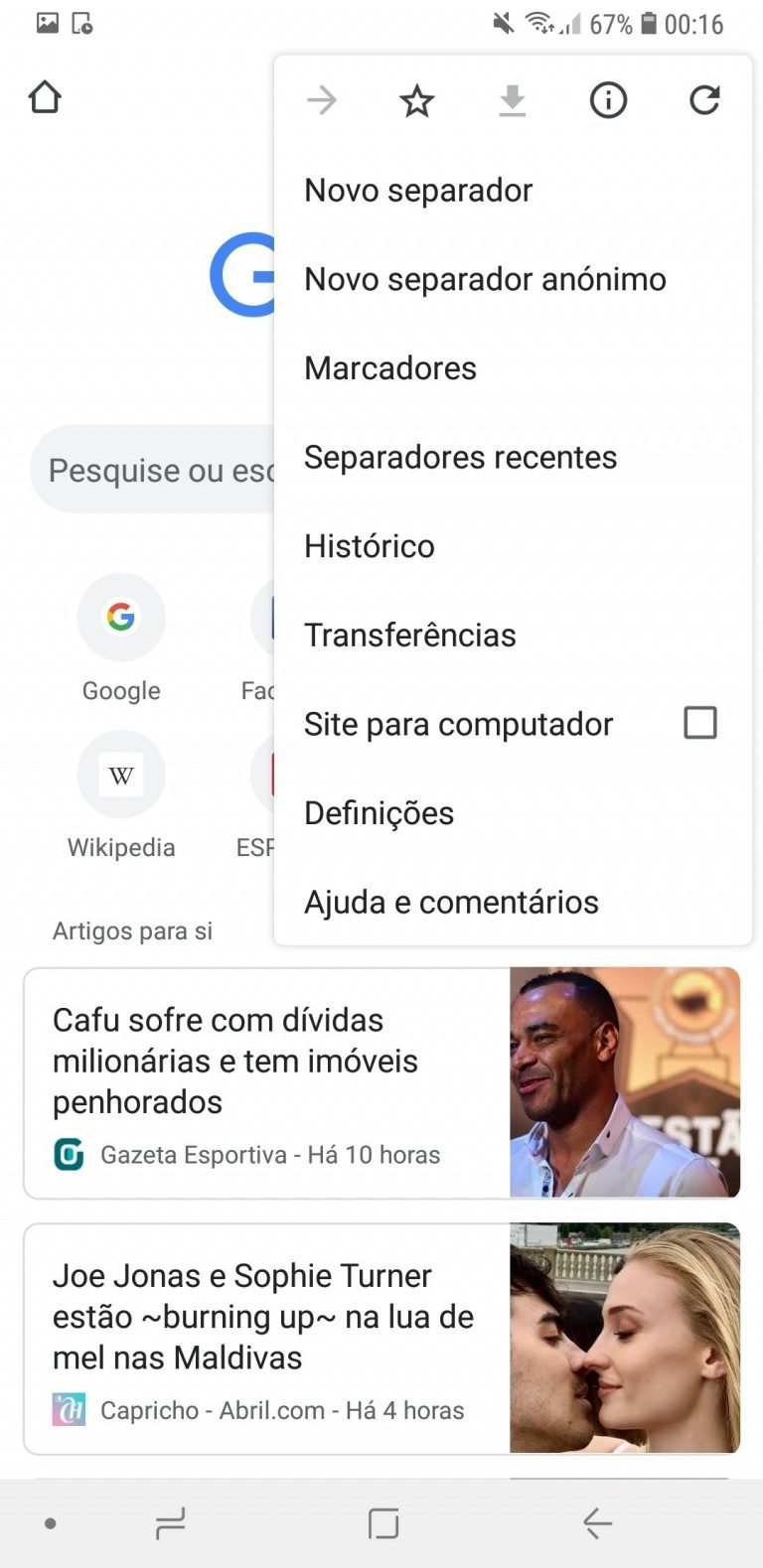Select Transferências from the menu
Image resolution: width=763 pixels, height=1568 pixels.
click(x=409, y=635)
